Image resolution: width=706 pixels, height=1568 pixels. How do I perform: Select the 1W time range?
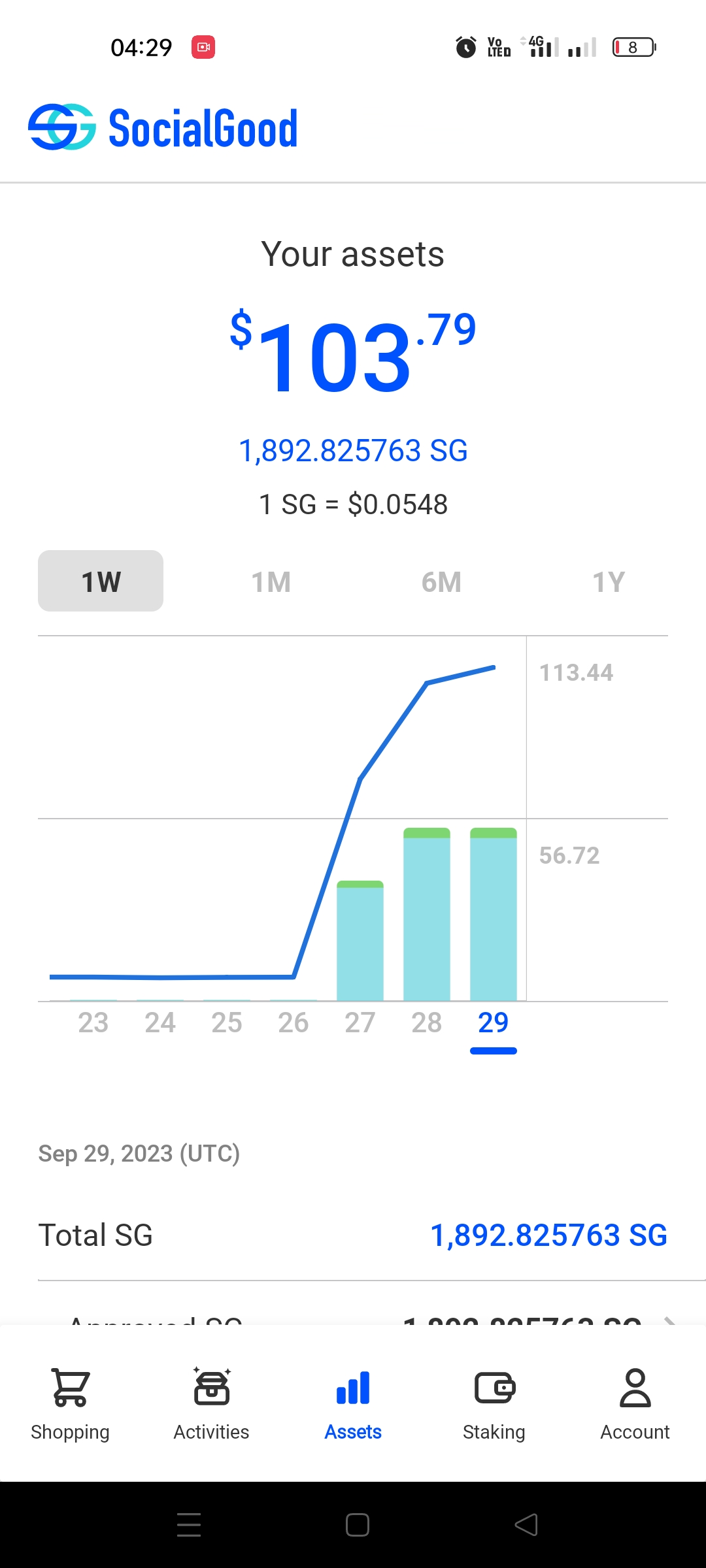(101, 581)
